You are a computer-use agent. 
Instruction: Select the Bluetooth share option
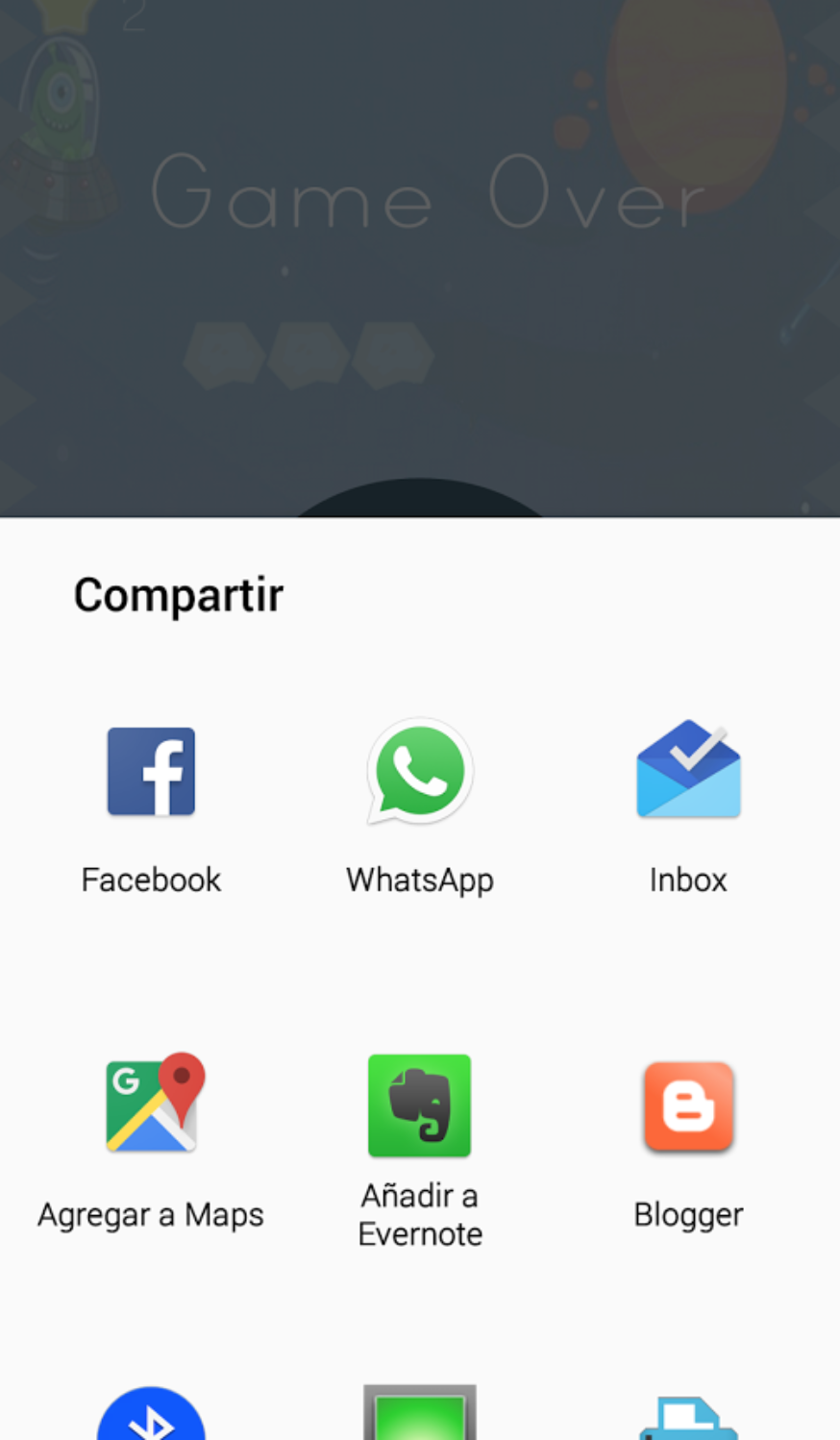coord(151,1417)
